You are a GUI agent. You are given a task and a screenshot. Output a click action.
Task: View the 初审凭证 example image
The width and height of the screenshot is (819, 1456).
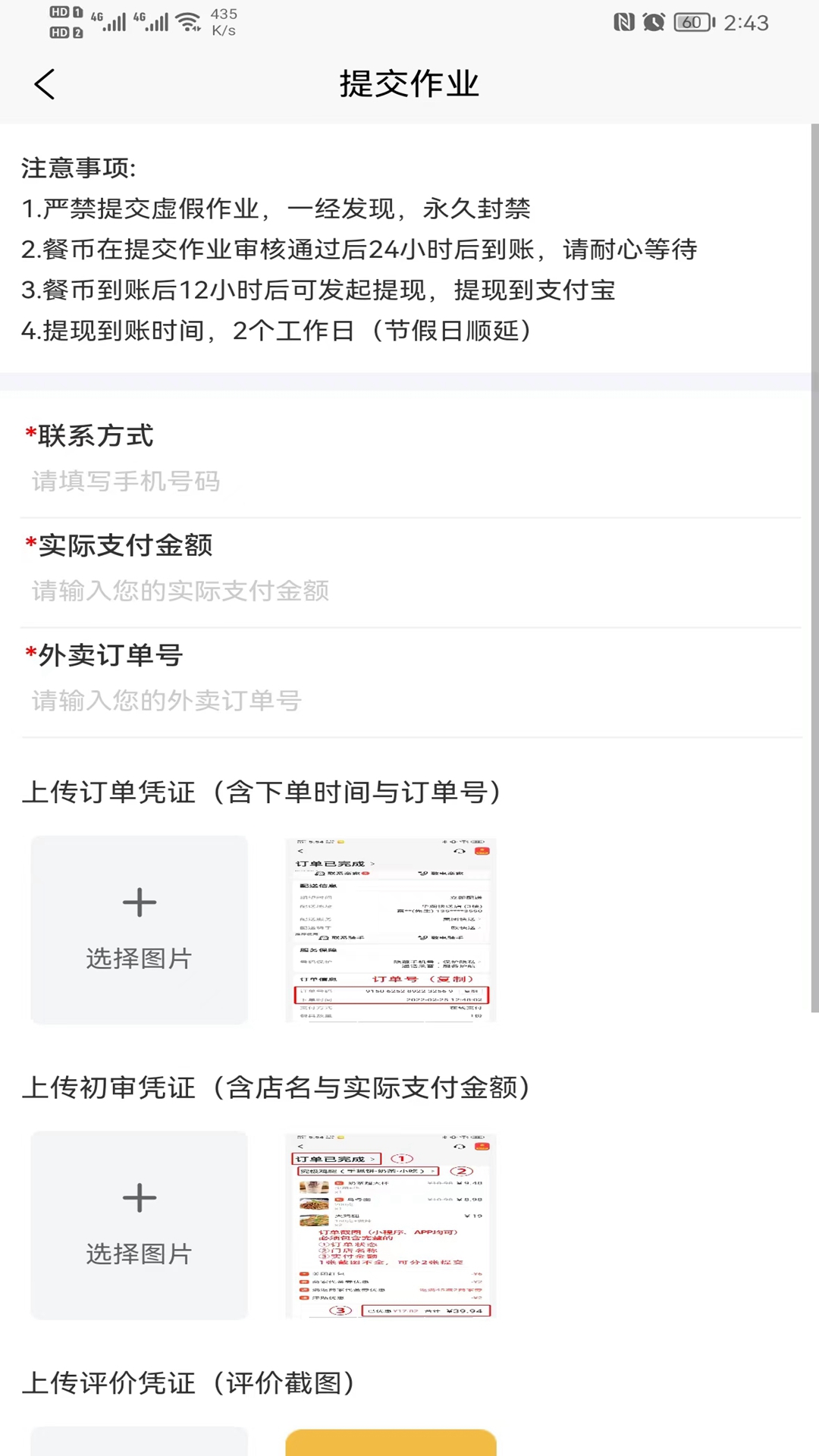tap(391, 1225)
